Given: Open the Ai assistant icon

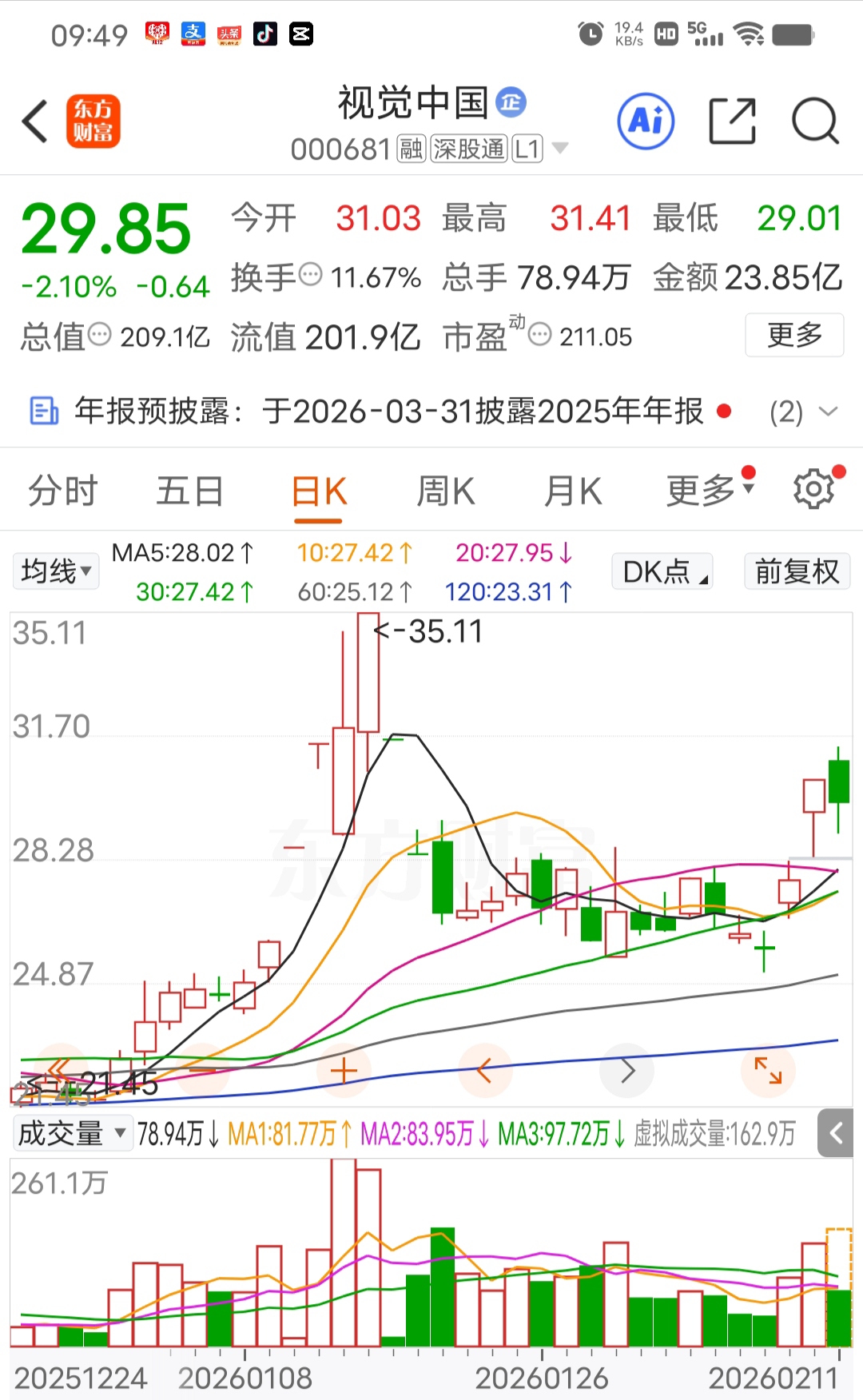Looking at the screenshot, I should (646, 121).
